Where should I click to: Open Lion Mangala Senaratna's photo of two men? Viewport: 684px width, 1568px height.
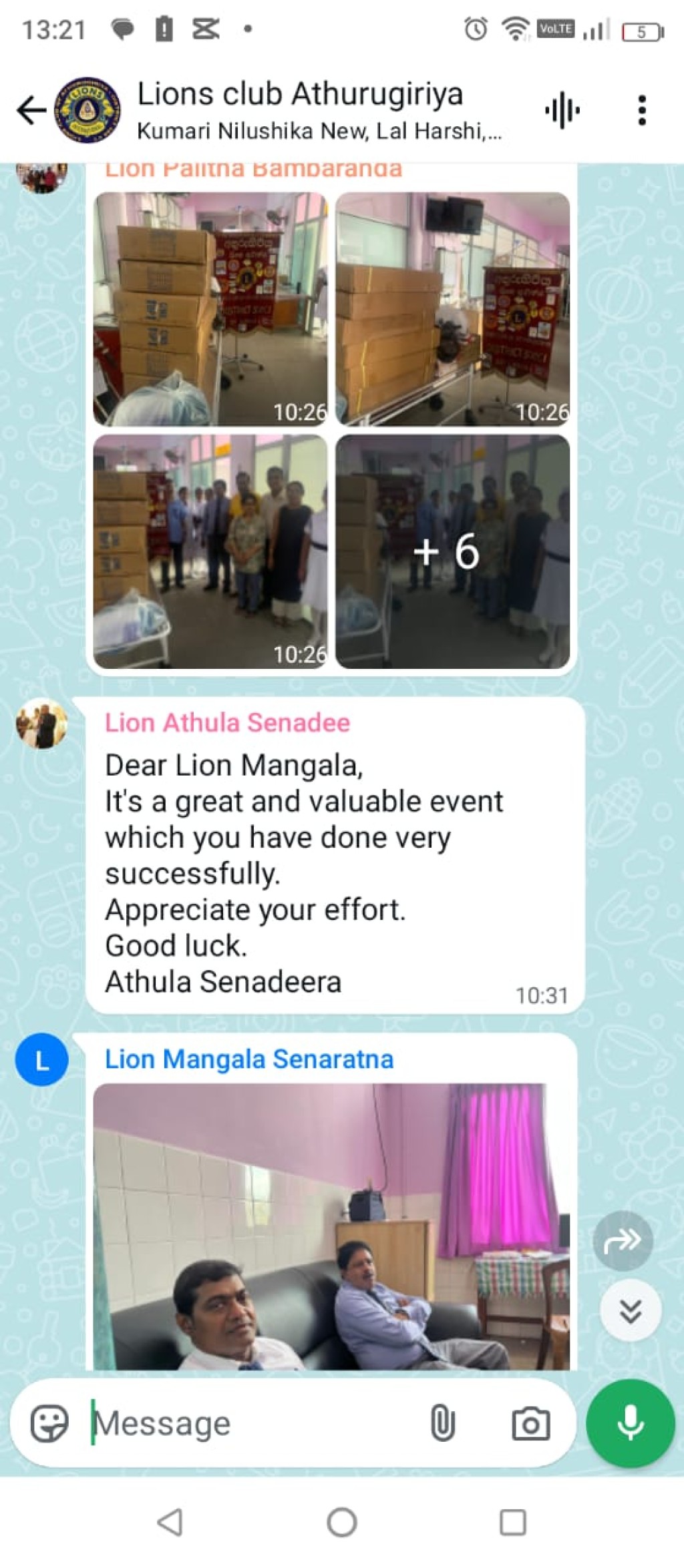(331, 1226)
